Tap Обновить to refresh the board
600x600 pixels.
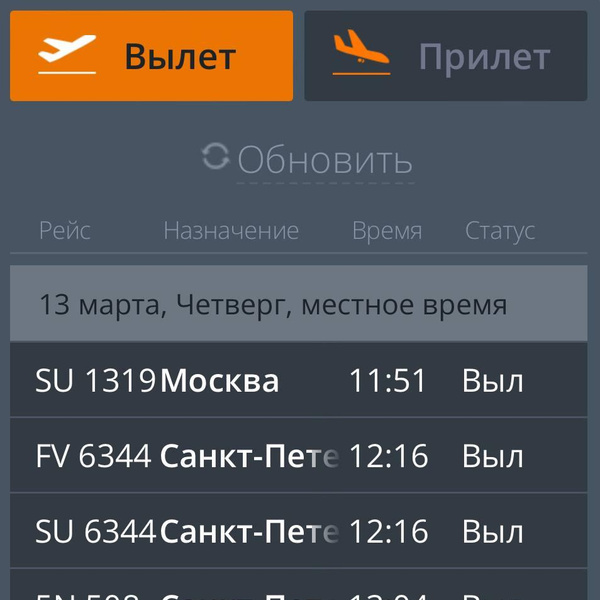308,160
